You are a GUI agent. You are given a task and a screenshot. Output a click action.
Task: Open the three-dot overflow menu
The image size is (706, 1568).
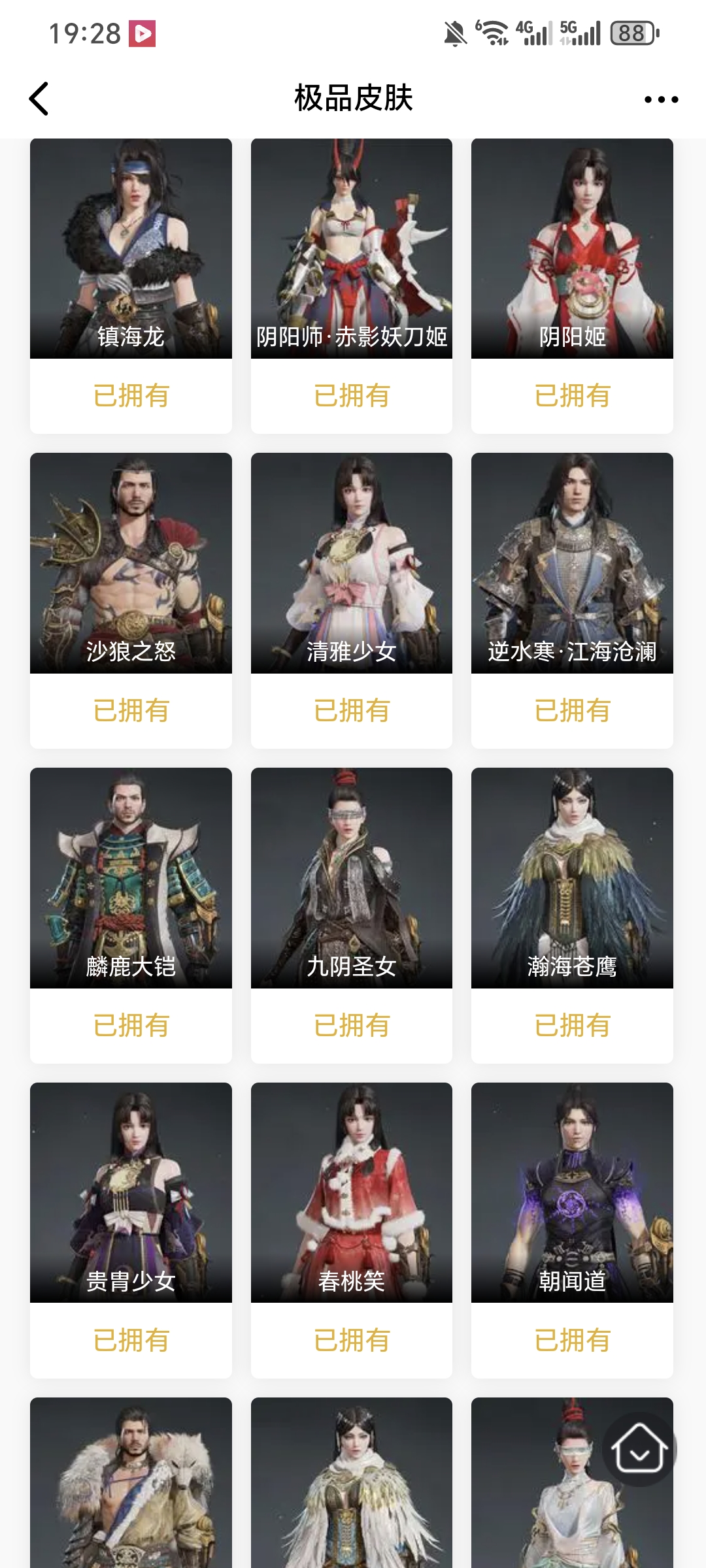pos(661,99)
